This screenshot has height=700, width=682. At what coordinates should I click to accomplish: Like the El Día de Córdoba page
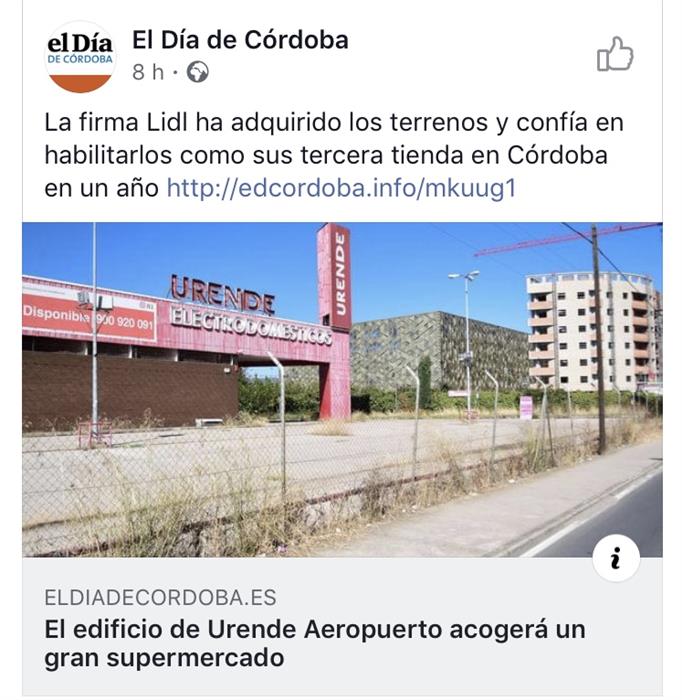(x=615, y=56)
